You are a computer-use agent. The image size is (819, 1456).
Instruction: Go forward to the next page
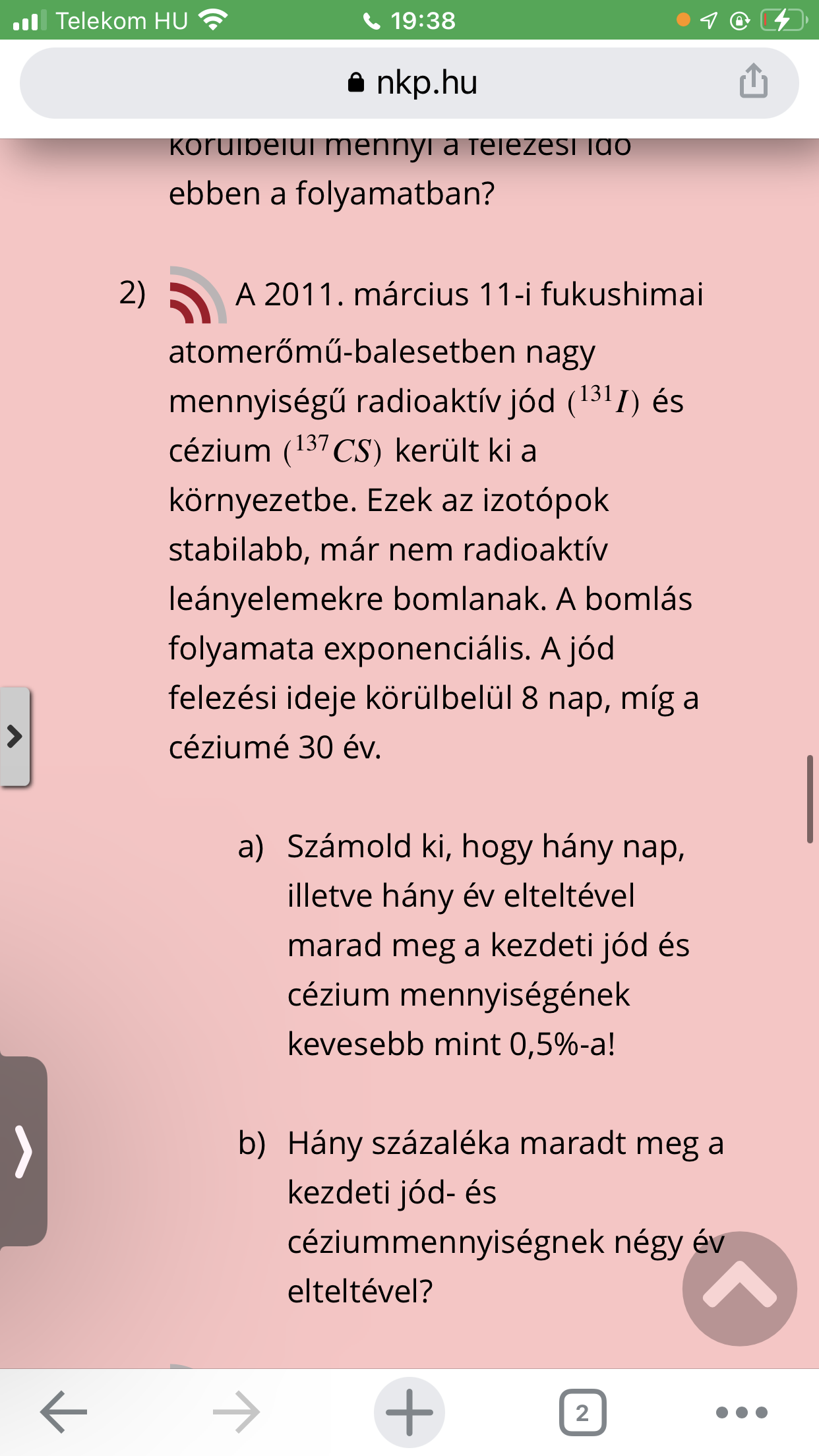click(x=236, y=1412)
